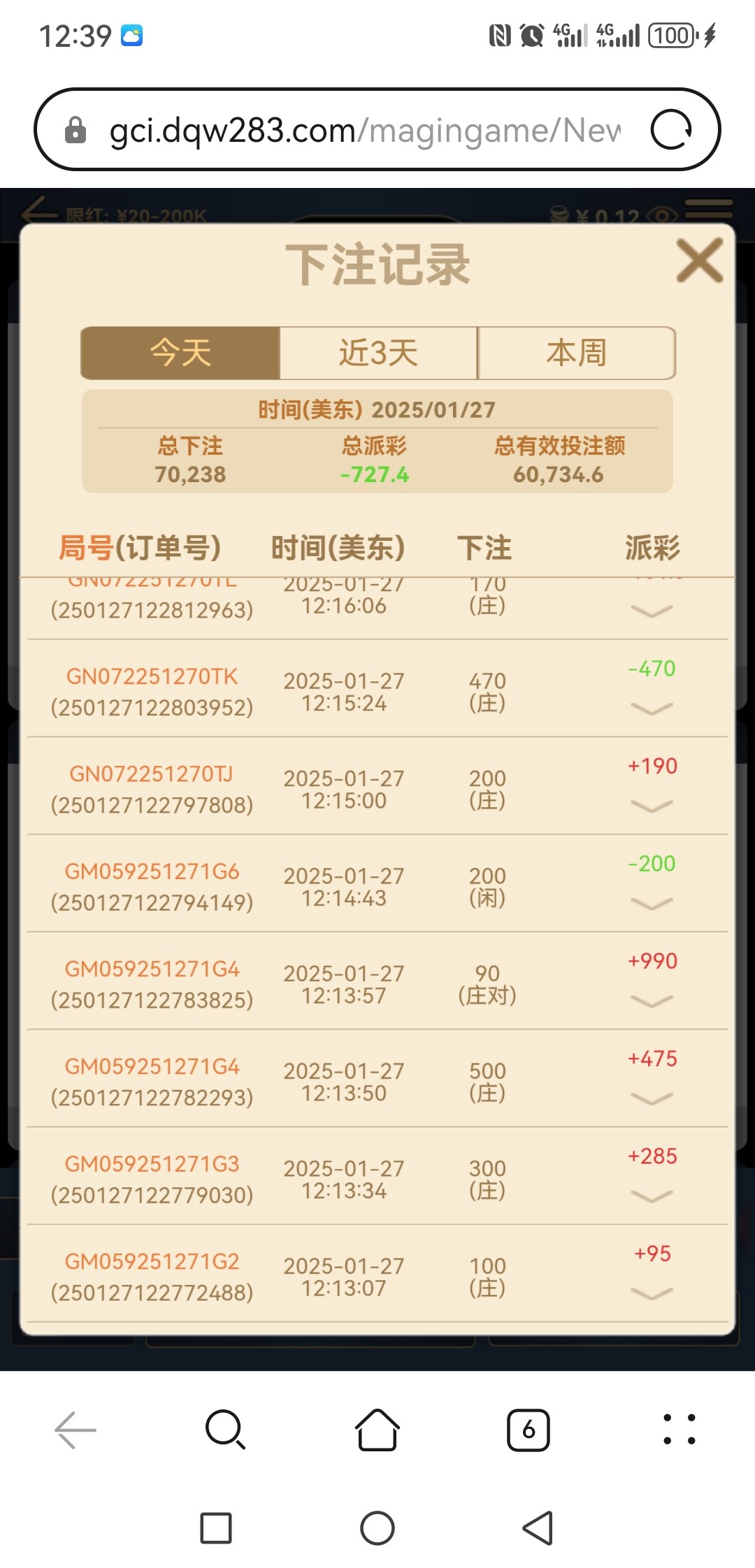Expand details for the +285 bet row
The width and height of the screenshot is (755, 1568).
coord(652,1196)
